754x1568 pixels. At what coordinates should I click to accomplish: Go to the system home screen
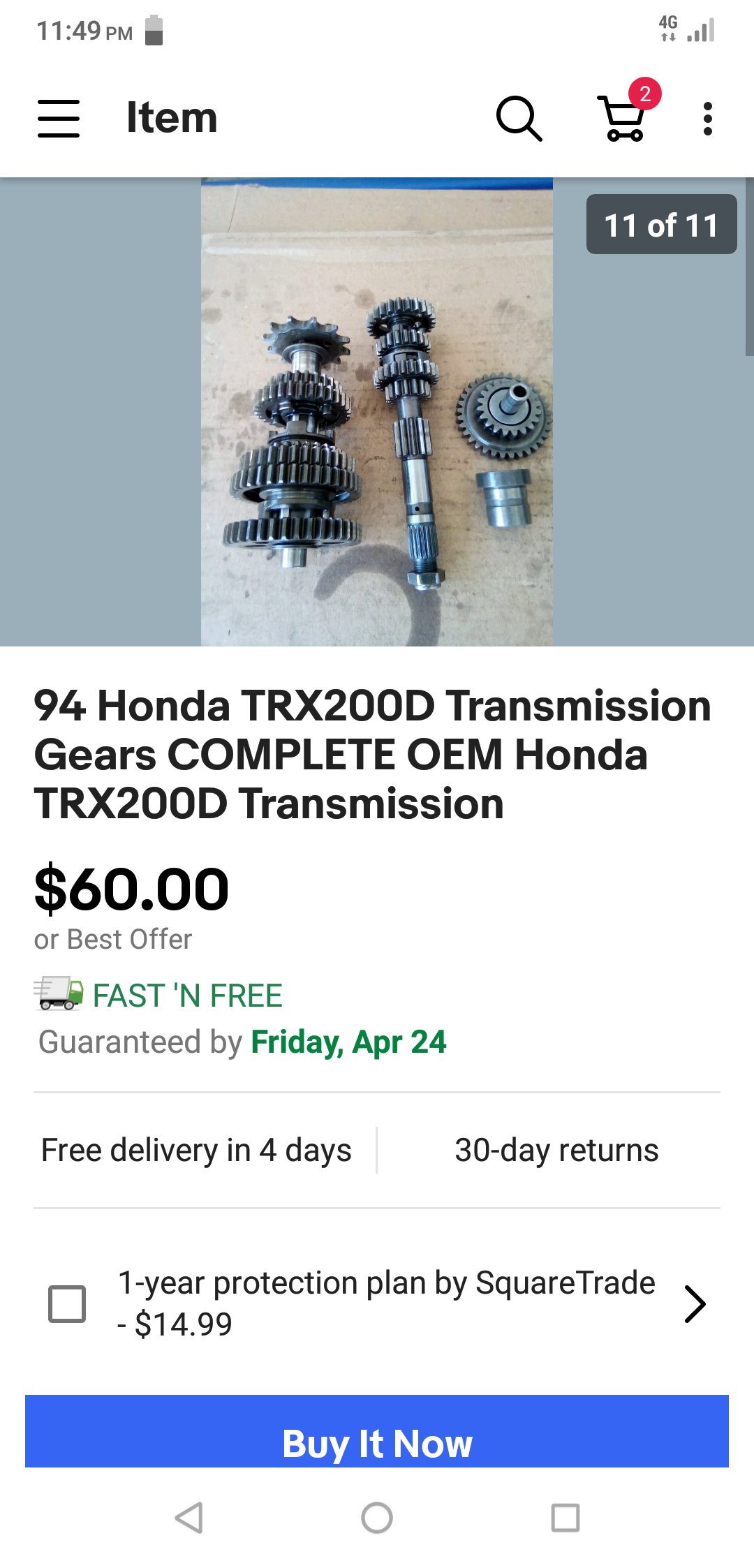pos(377,1518)
